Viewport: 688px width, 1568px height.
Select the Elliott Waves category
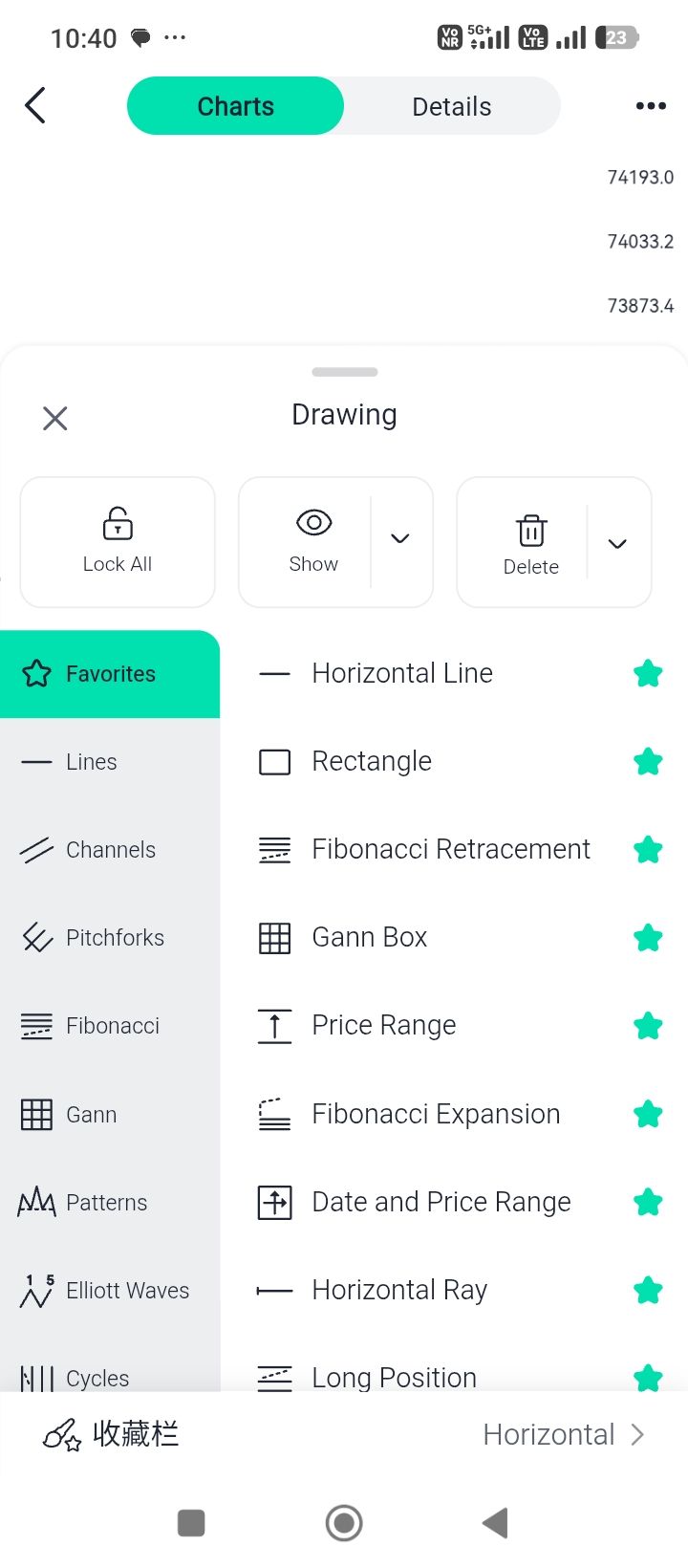pyautogui.click(x=127, y=1291)
